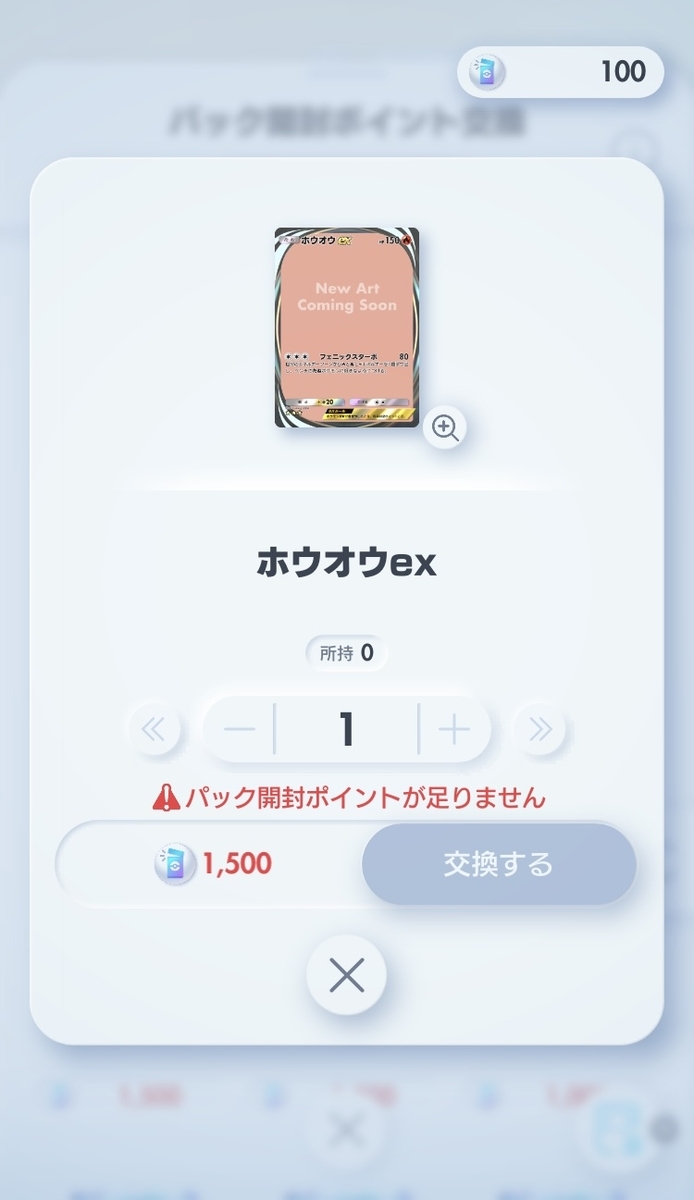Tap the 交換する exchange button
694x1200 pixels.
[498, 864]
